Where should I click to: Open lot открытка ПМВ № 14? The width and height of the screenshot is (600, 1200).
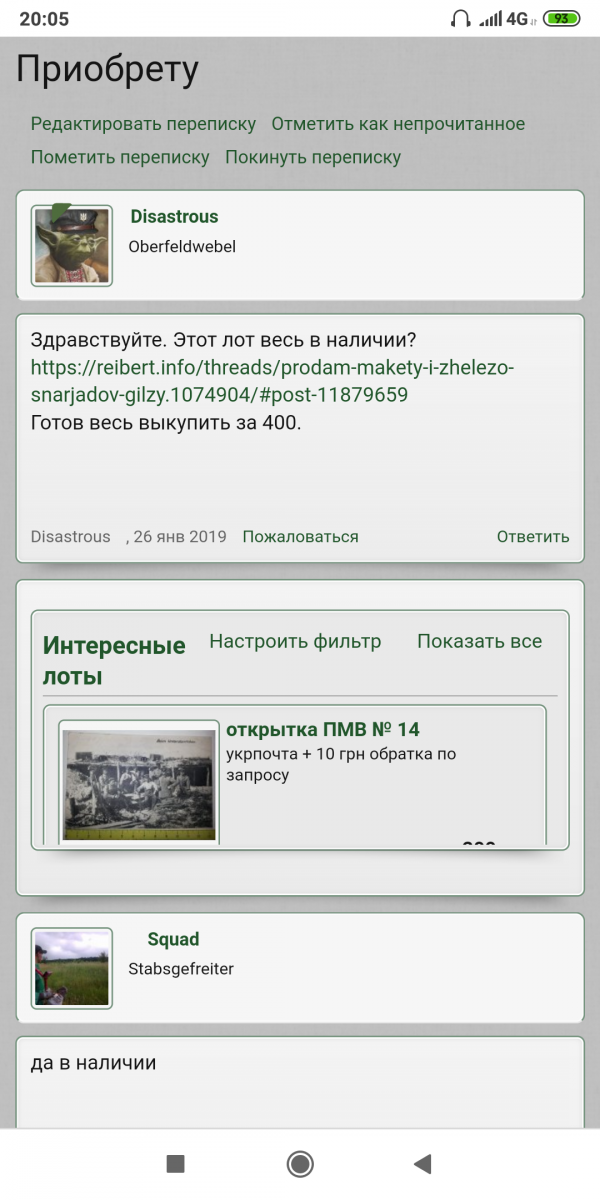322,730
